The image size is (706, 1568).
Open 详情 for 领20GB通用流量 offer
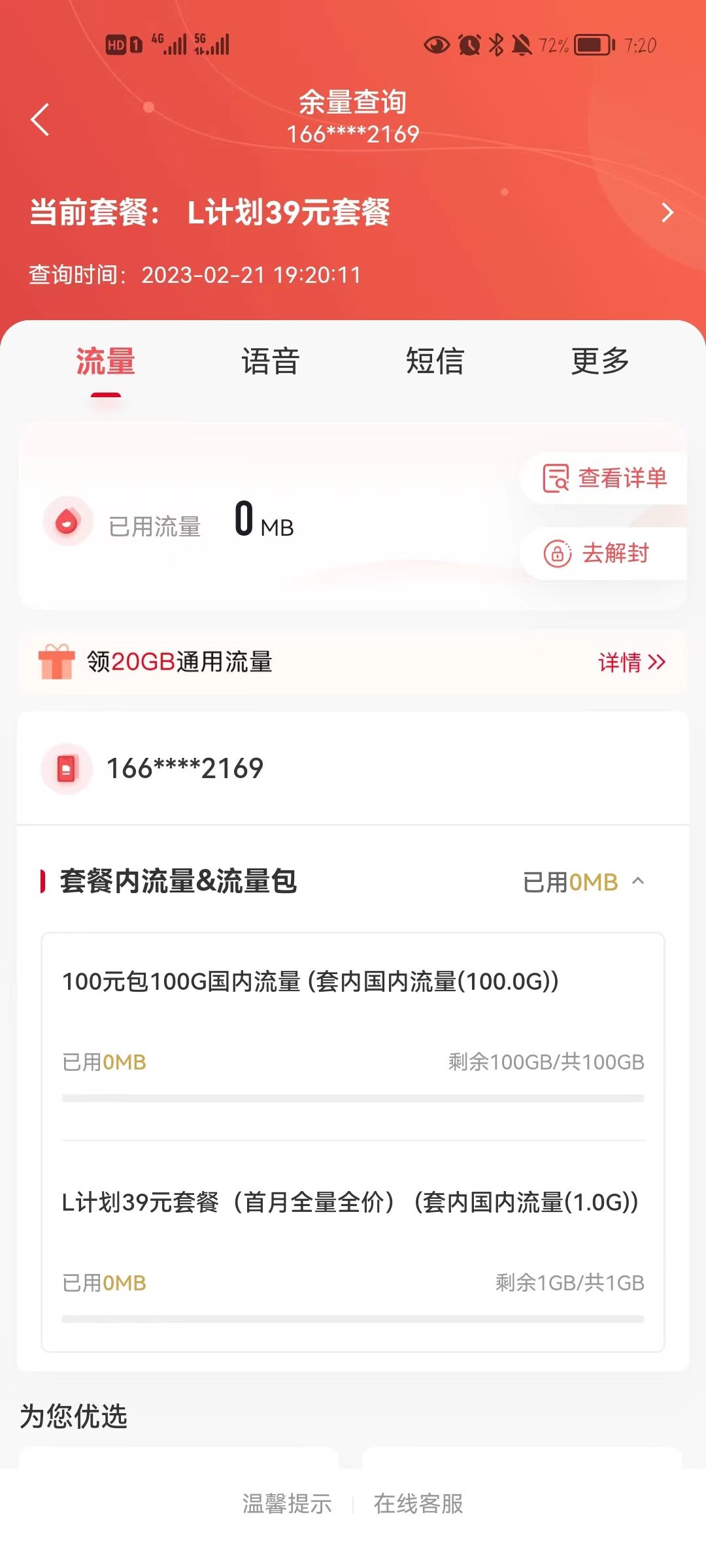[x=631, y=662]
